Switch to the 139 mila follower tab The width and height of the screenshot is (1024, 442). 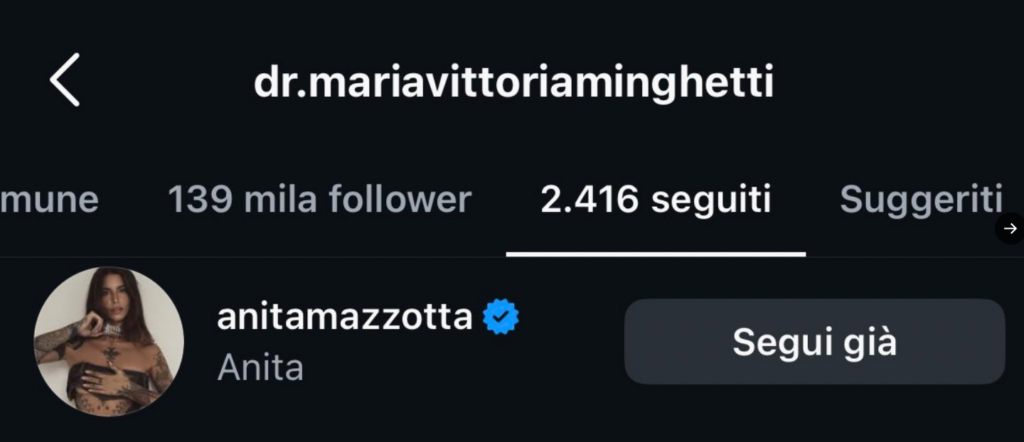[x=319, y=200]
